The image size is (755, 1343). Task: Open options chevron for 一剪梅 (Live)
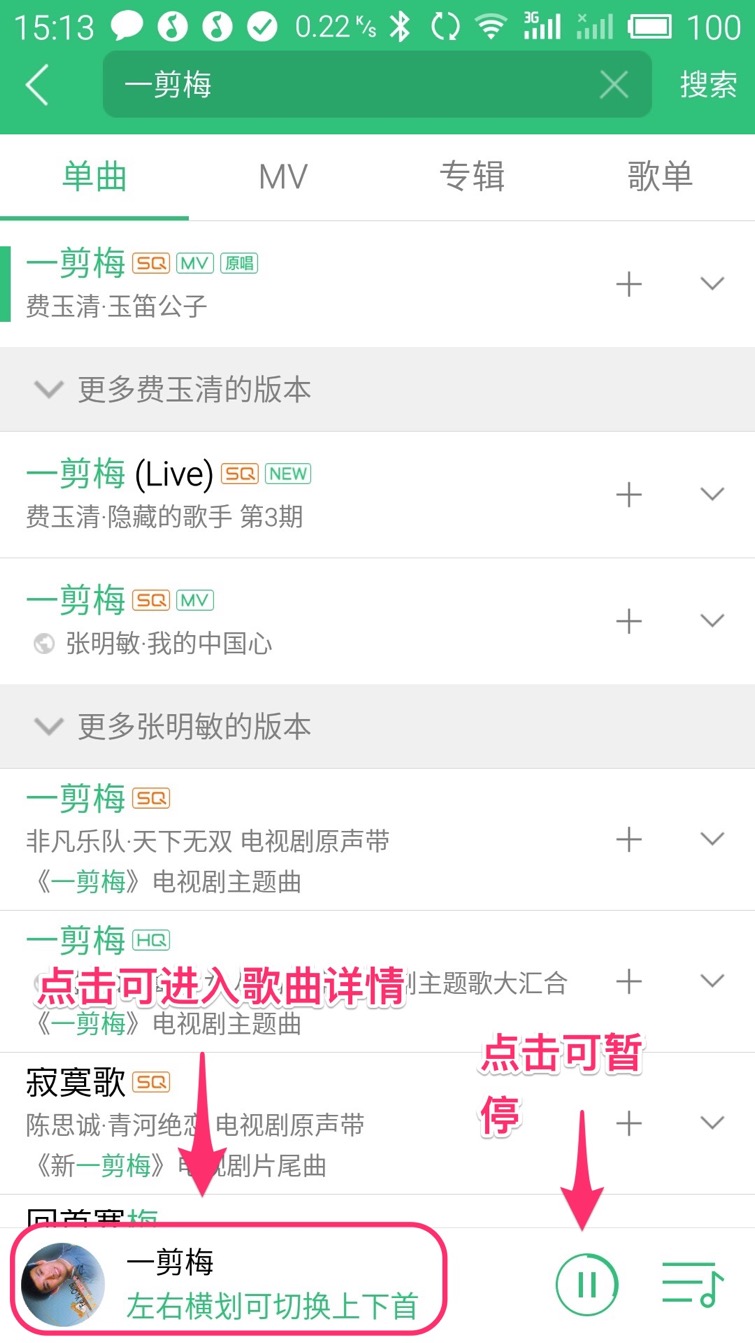coord(712,494)
